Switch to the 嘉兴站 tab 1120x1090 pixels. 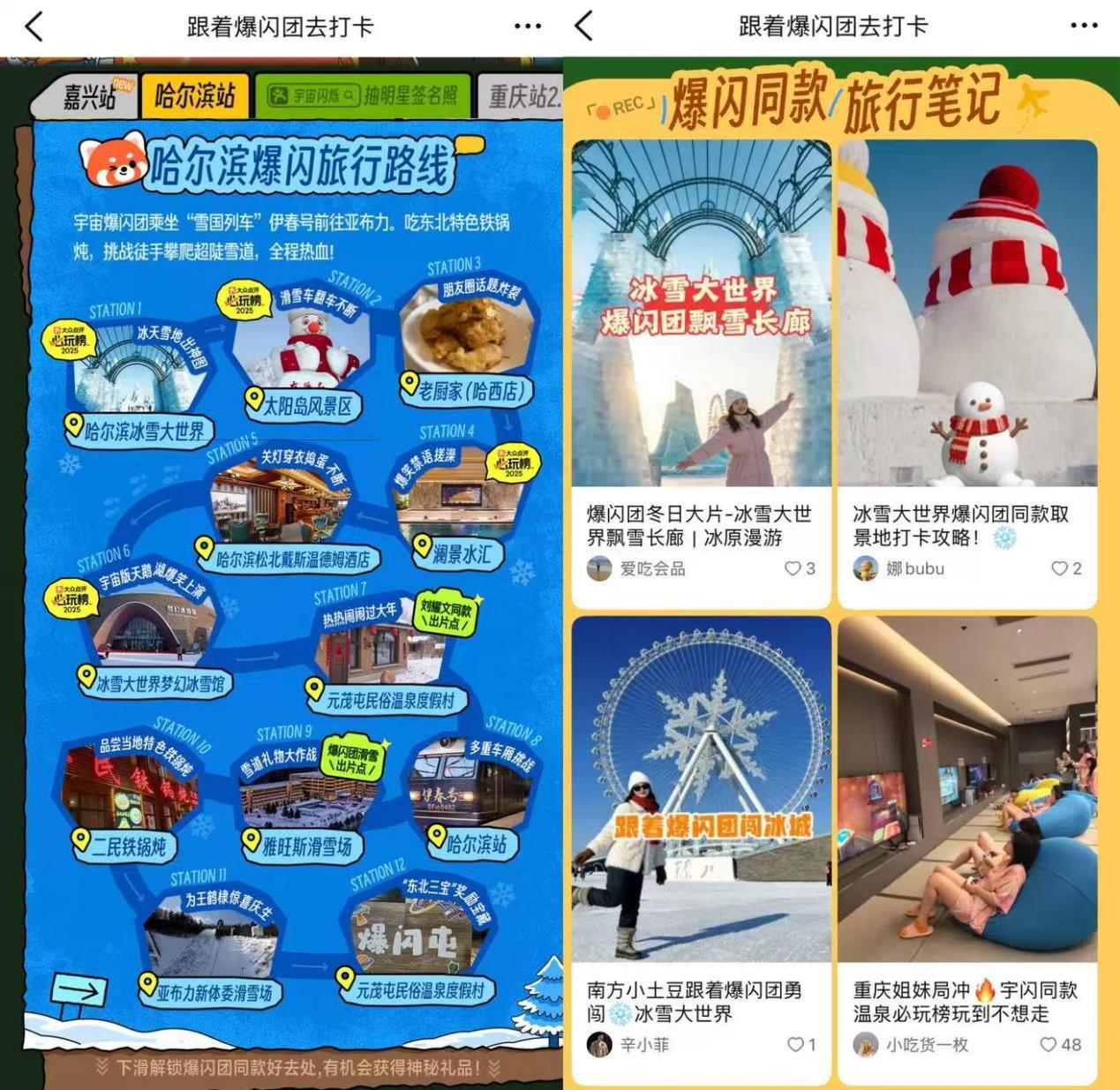pos(88,96)
